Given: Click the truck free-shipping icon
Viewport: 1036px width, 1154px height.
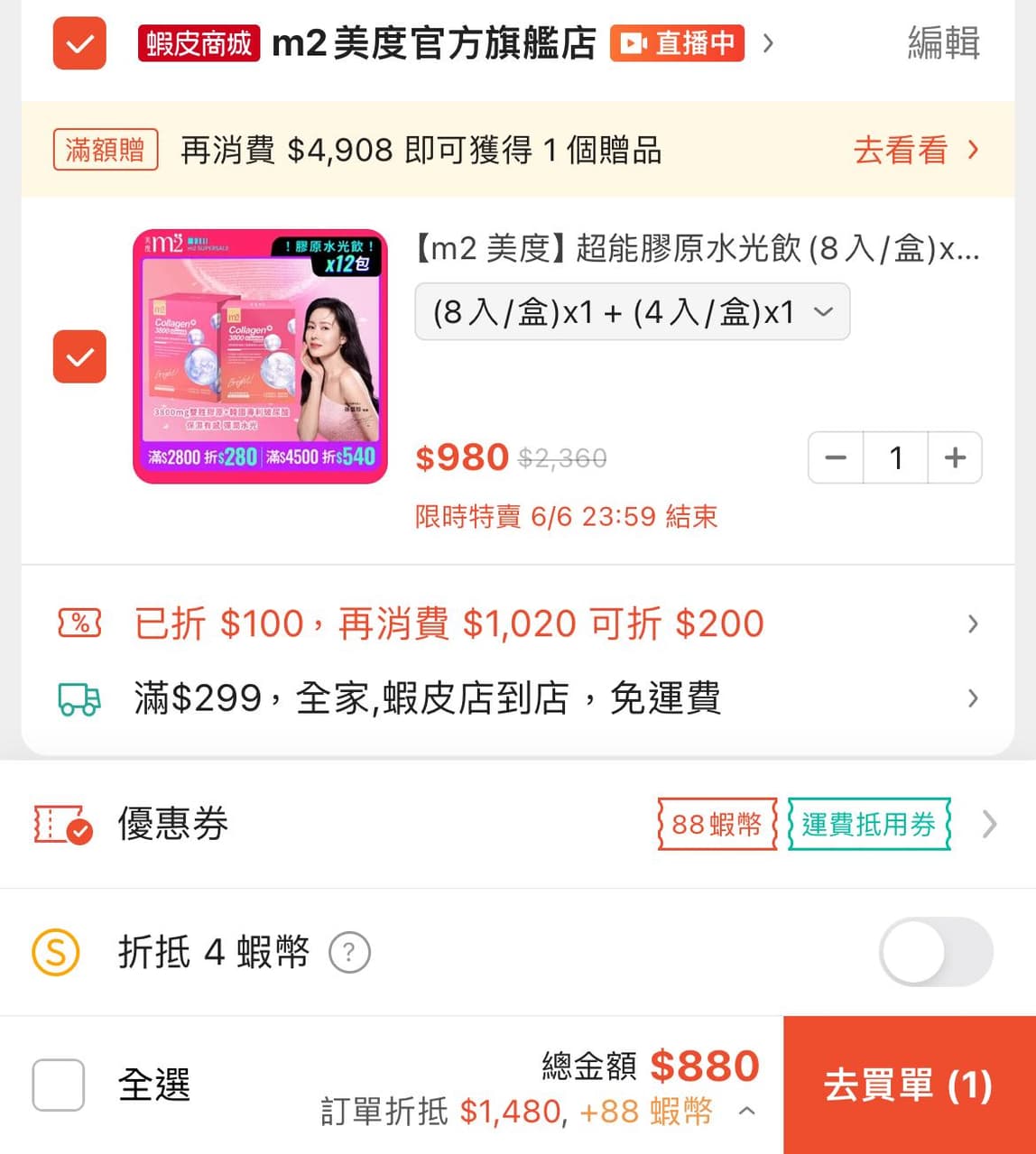Looking at the screenshot, I should [79, 697].
